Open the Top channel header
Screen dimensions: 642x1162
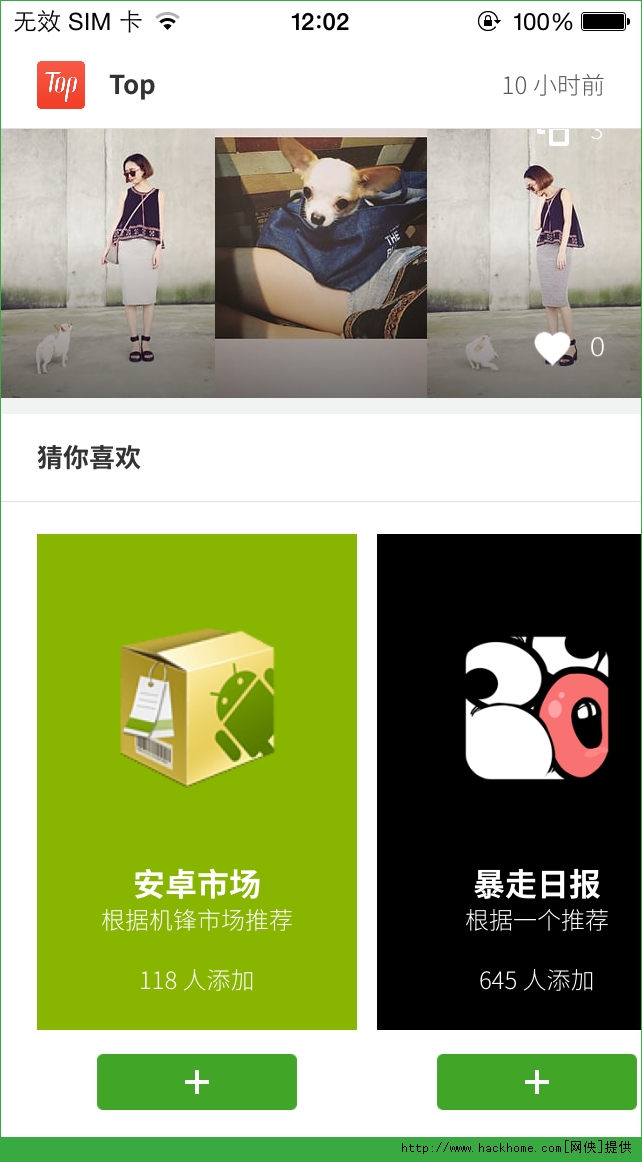tap(130, 86)
